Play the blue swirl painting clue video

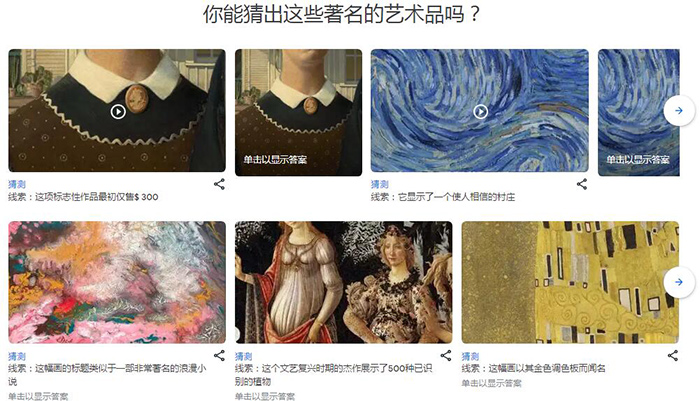[x=480, y=112]
